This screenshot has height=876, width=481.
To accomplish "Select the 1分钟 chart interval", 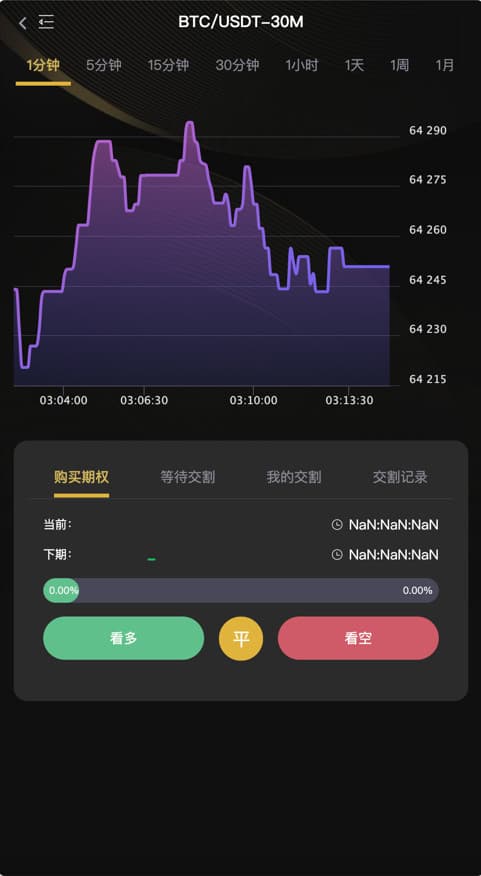I will pyautogui.click(x=43, y=65).
